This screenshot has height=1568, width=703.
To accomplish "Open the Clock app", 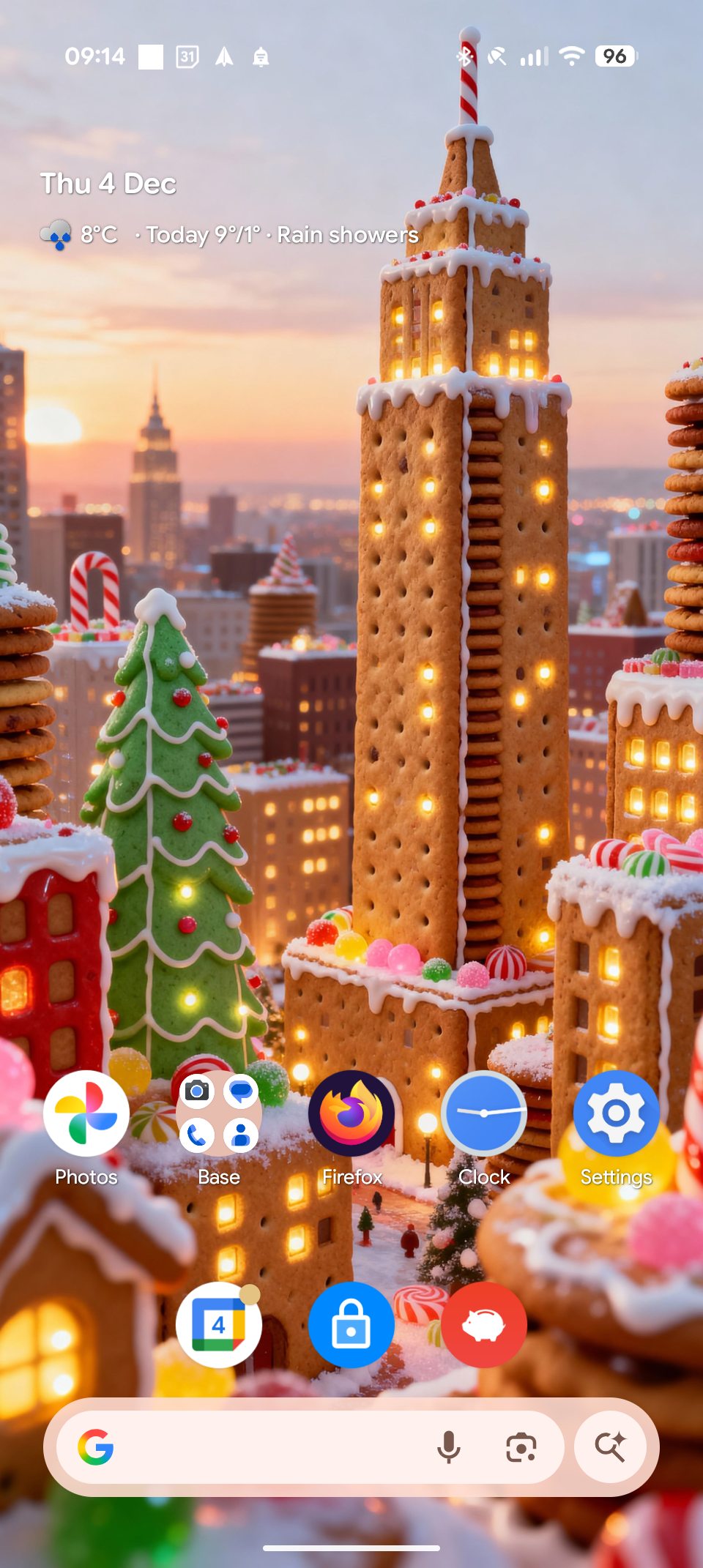I will pos(484,1114).
